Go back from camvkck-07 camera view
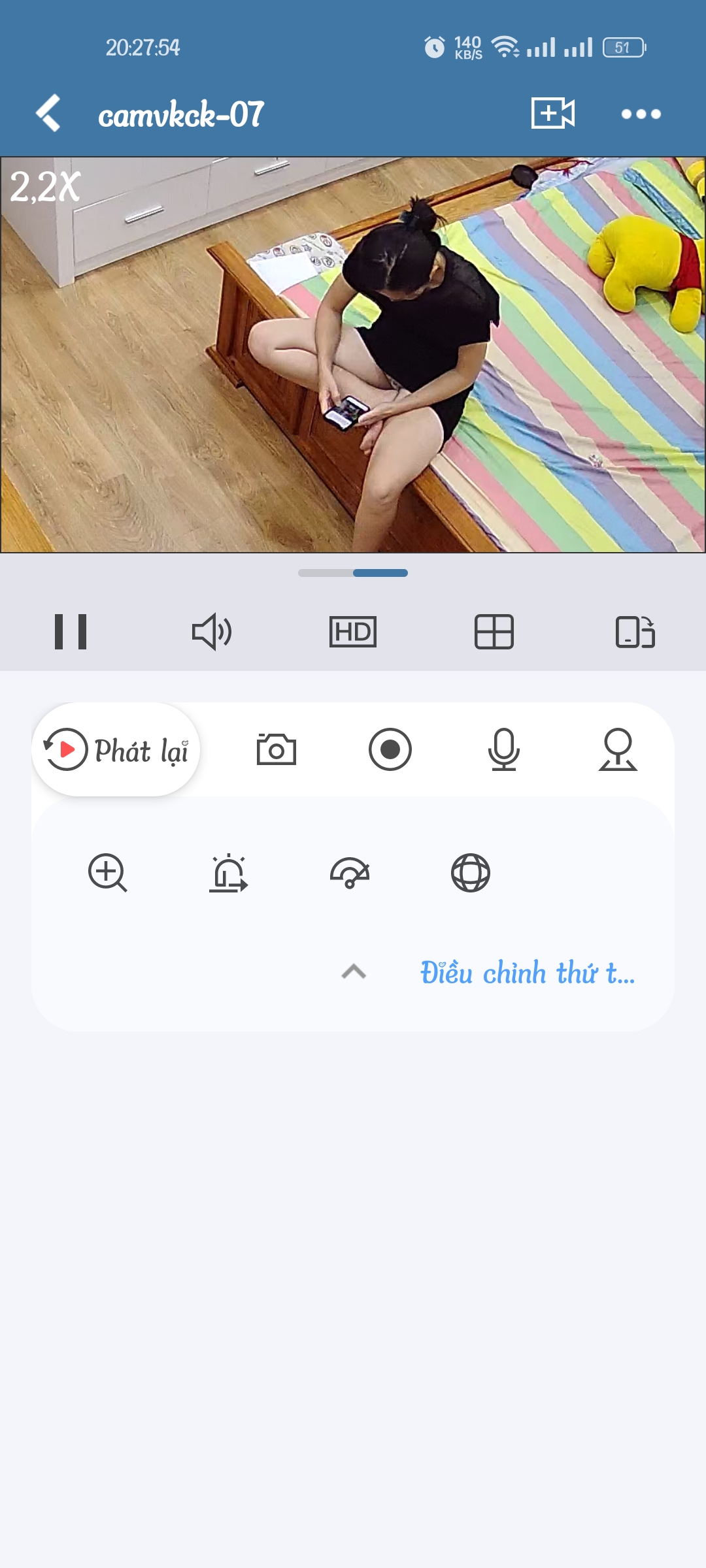The height and width of the screenshot is (1568, 706). pos(48,114)
